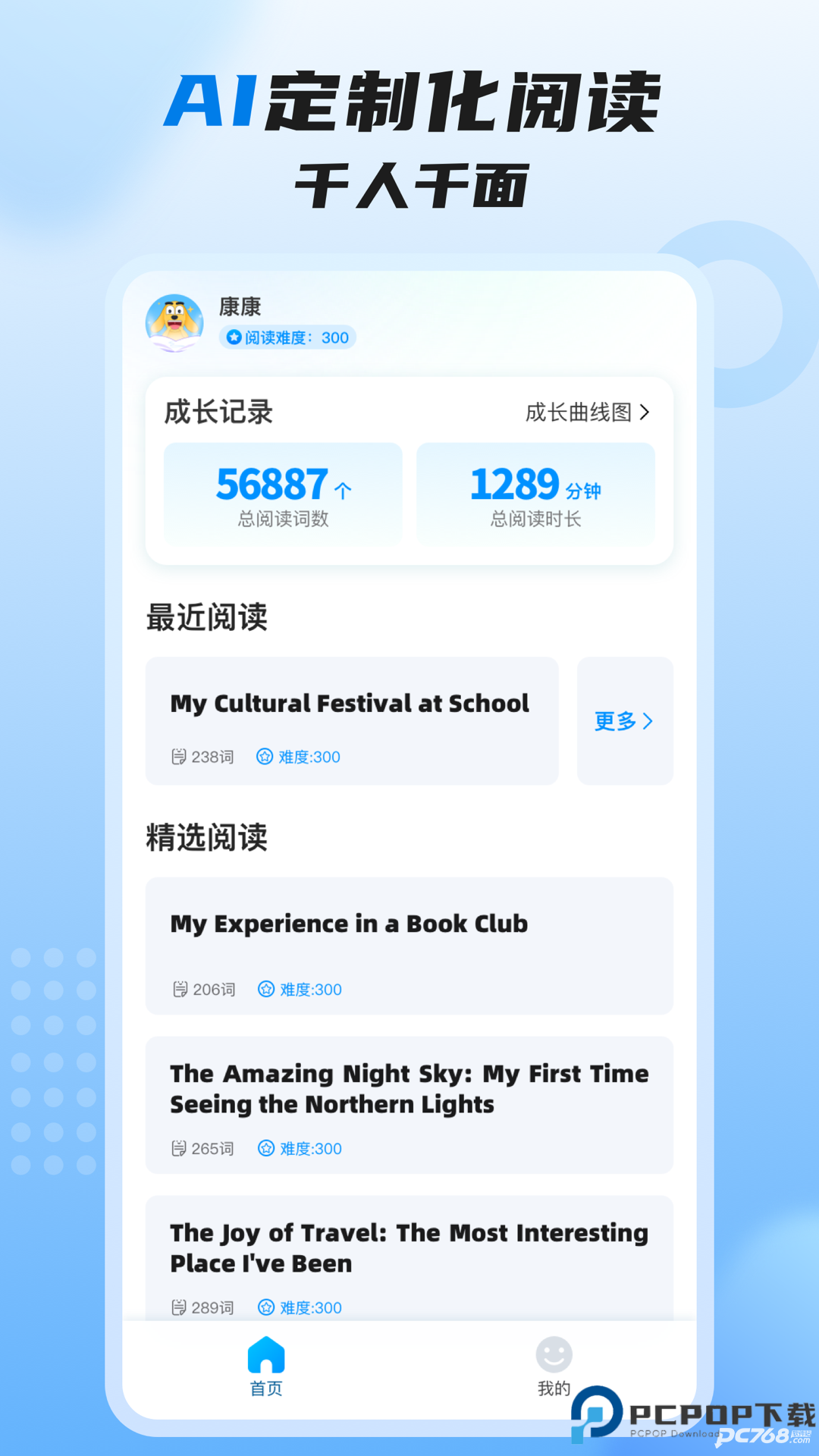
Task: Click the chevron next to 成长曲线图
Action: click(648, 413)
